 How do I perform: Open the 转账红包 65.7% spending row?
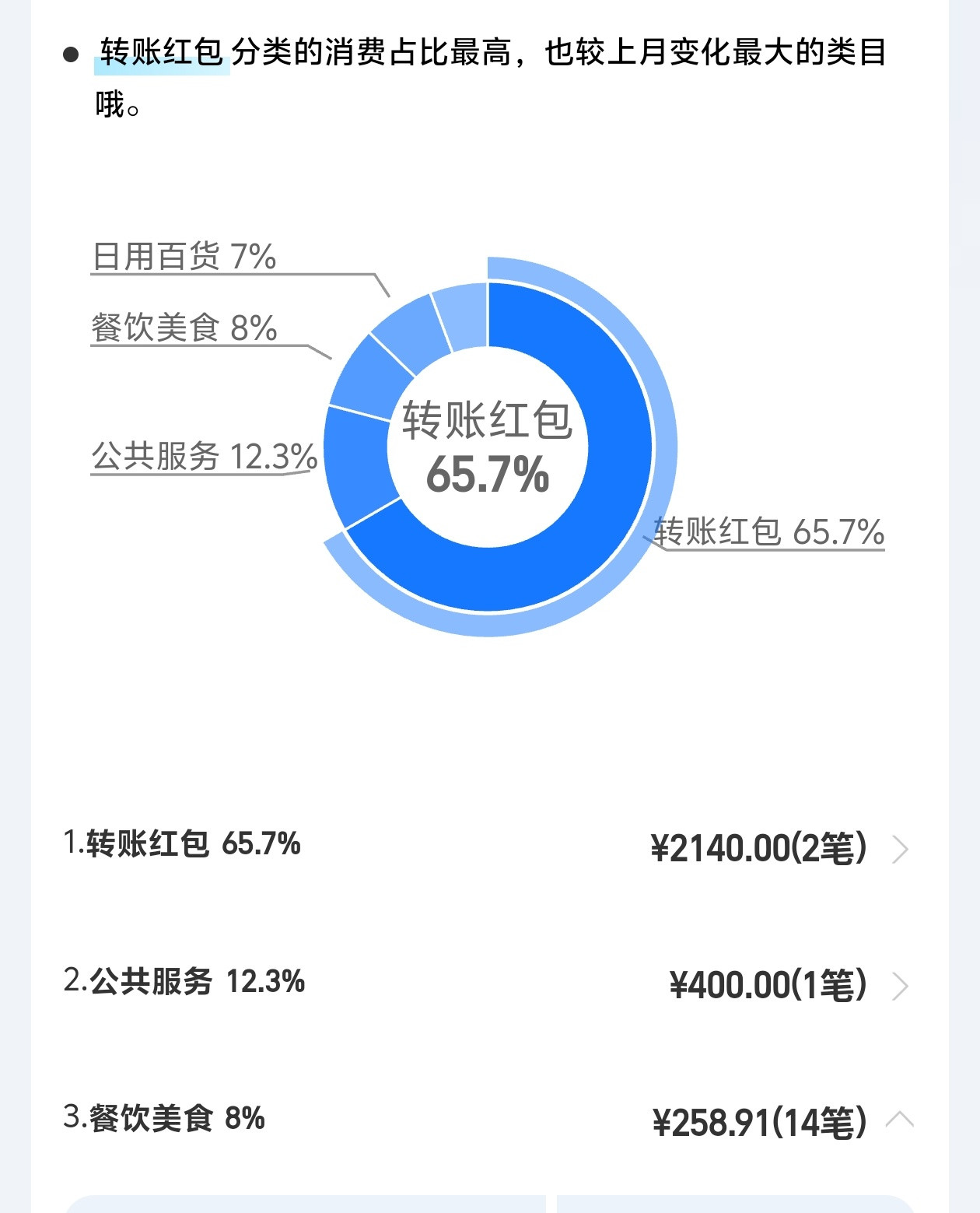coord(488,847)
